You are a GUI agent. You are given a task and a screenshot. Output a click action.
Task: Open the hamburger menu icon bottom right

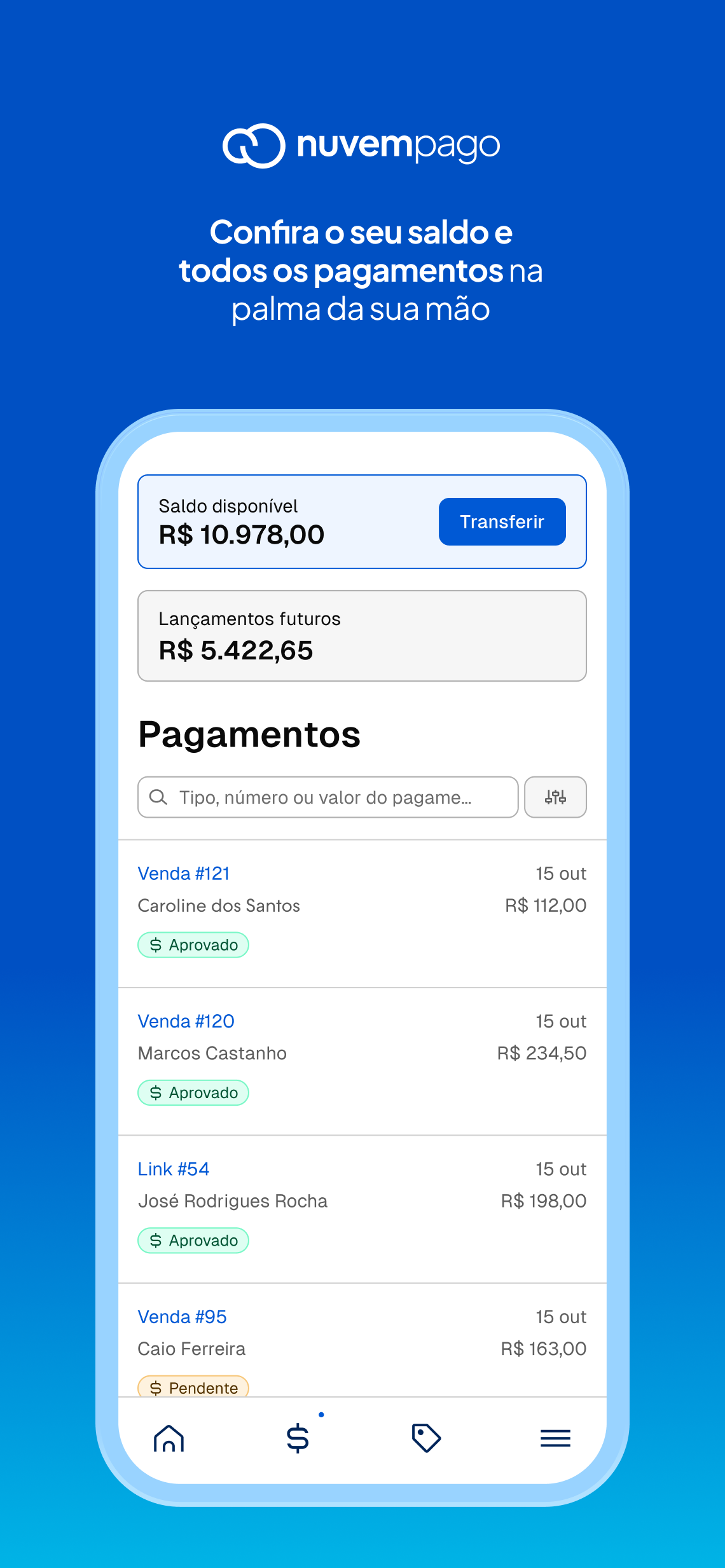point(555,1439)
